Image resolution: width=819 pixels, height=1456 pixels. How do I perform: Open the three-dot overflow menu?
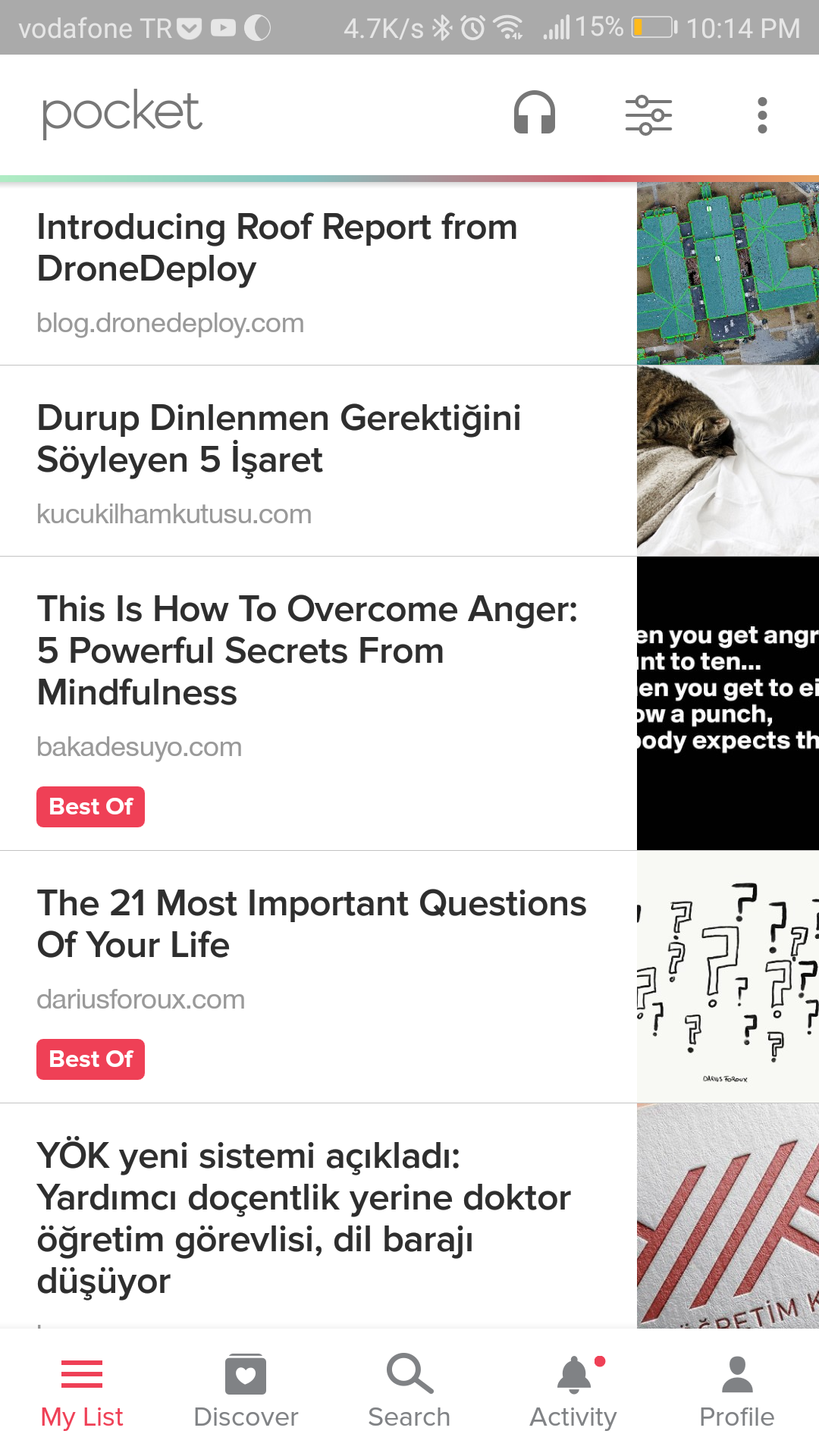pos(762,115)
